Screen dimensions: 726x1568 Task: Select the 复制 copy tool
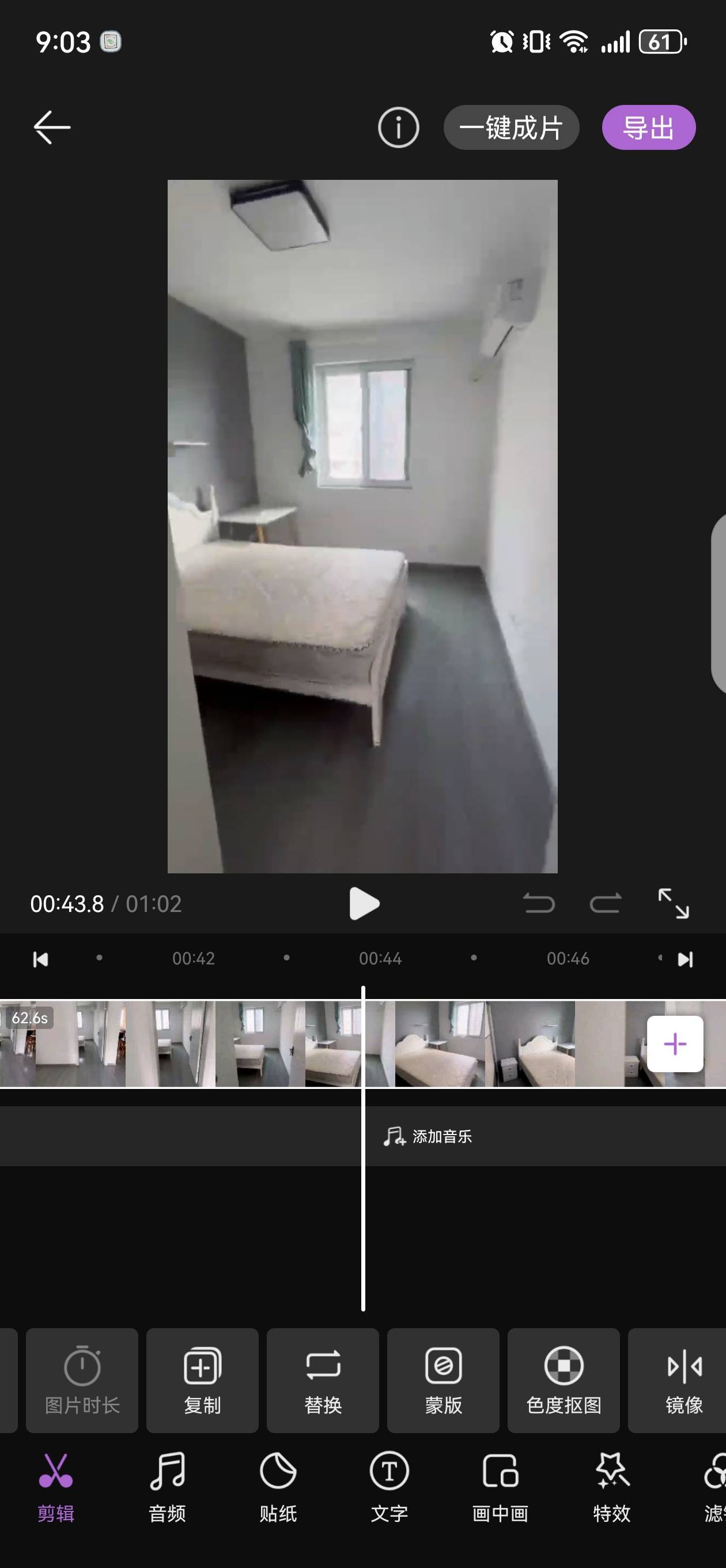(202, 1381)
